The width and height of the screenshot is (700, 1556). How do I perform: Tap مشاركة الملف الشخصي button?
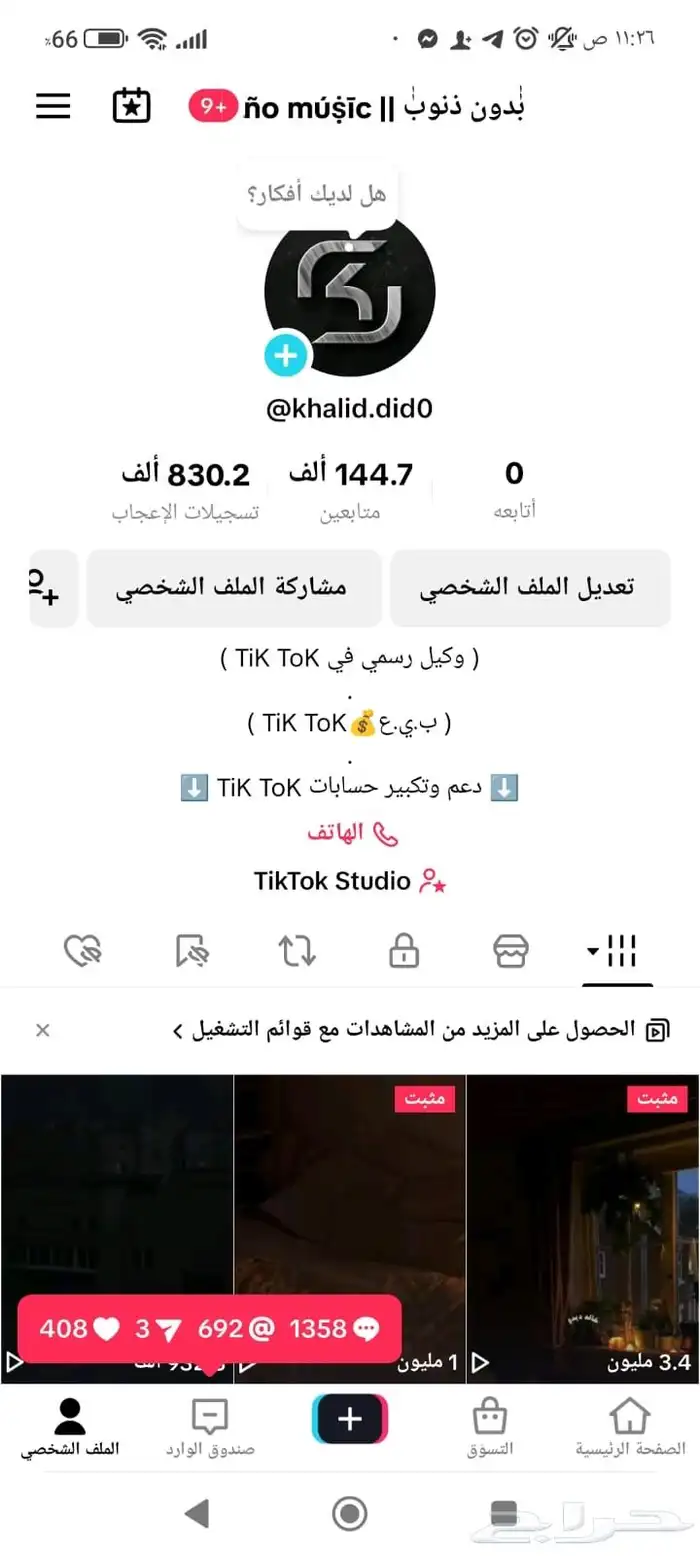coord(234,588)
